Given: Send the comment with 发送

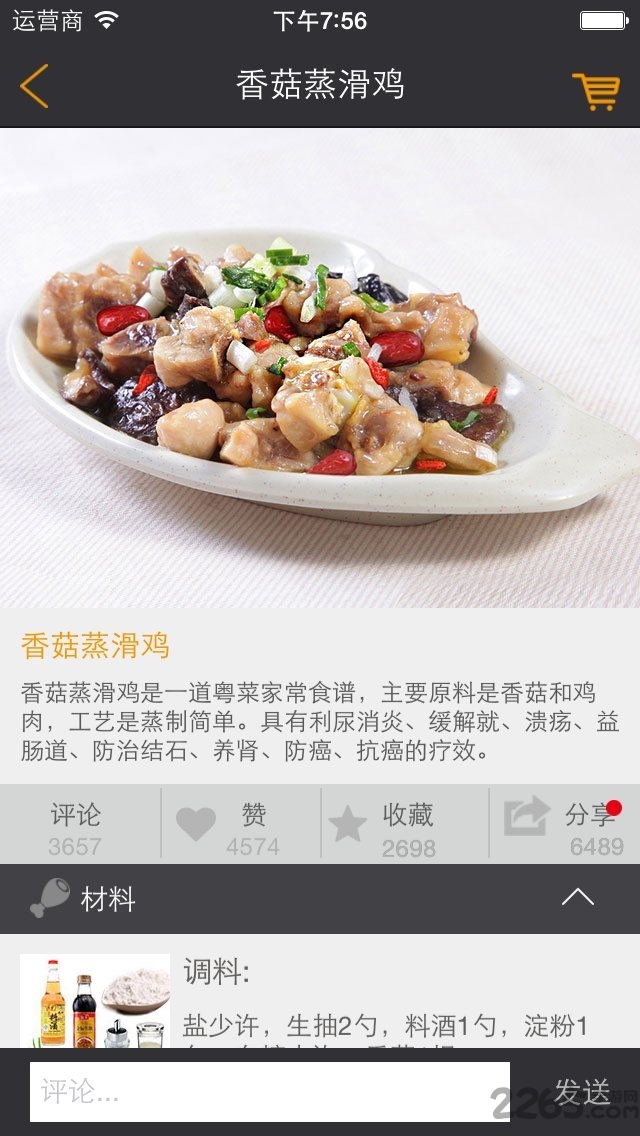Looking at the screenshot, I should point(582,1092).
